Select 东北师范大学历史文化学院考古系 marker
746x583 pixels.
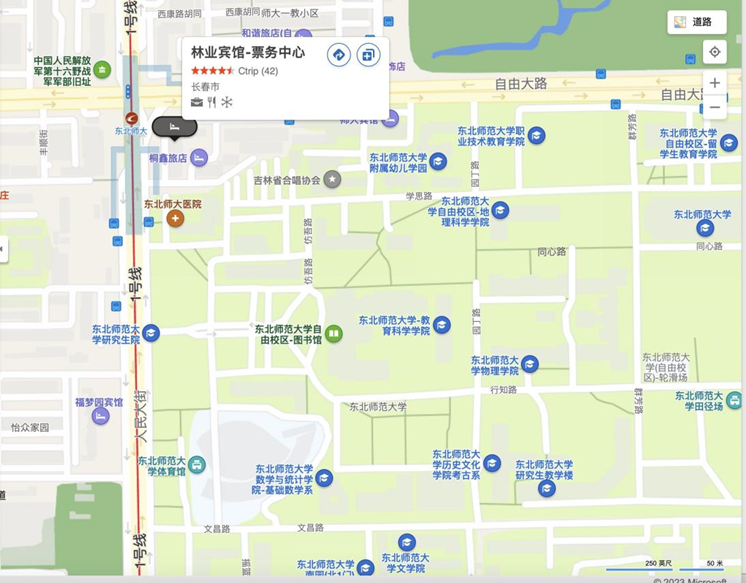[x=492, y=463]
